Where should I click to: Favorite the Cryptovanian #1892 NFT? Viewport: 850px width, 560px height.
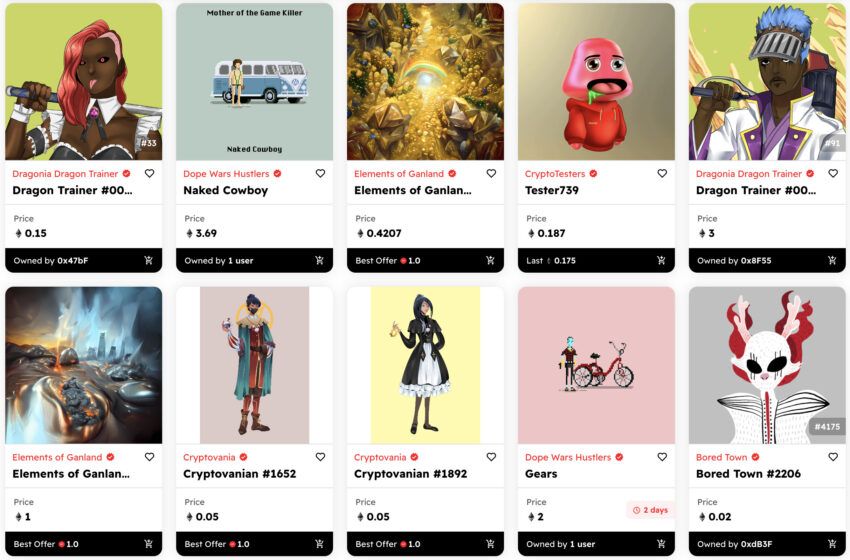[491, 457]
